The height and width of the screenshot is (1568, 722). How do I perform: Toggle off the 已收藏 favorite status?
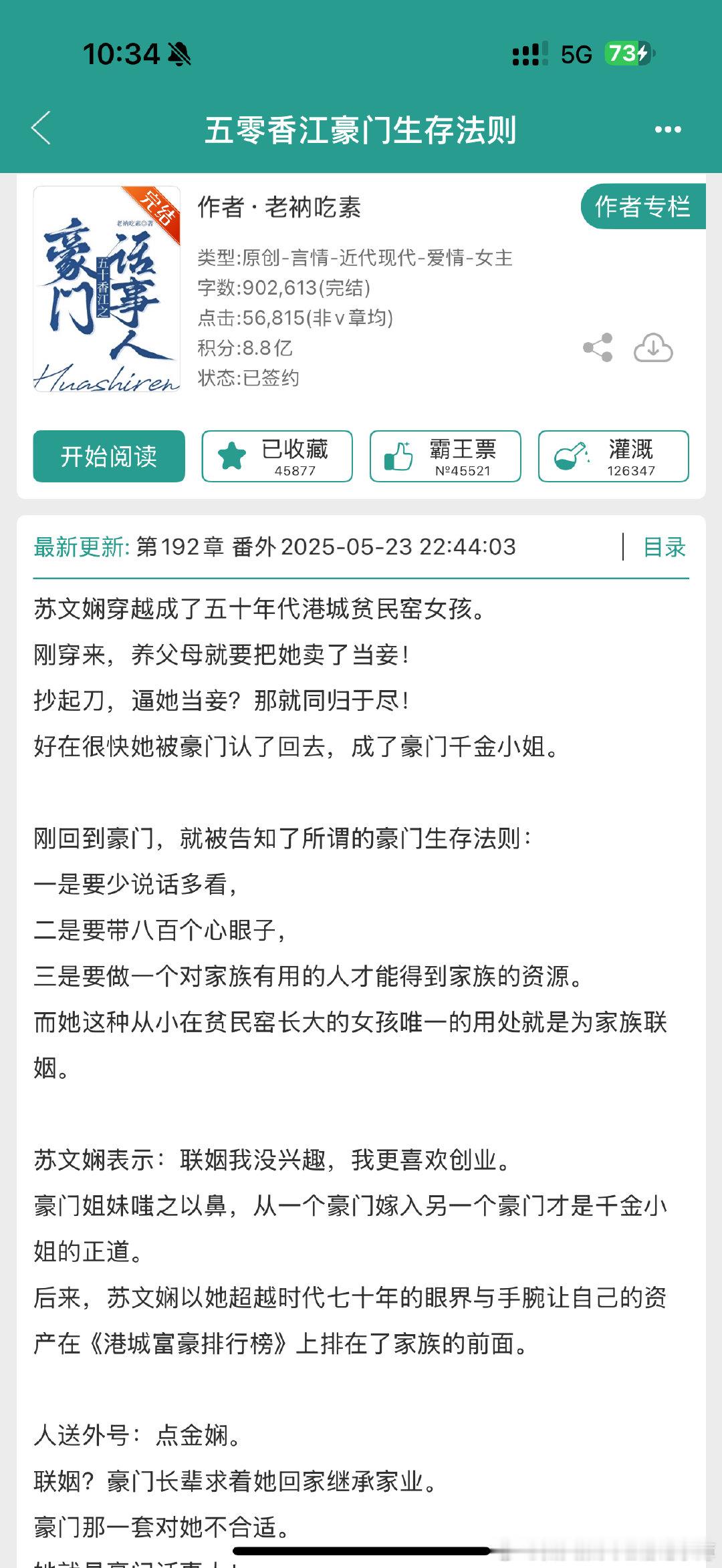pos(276,457)
